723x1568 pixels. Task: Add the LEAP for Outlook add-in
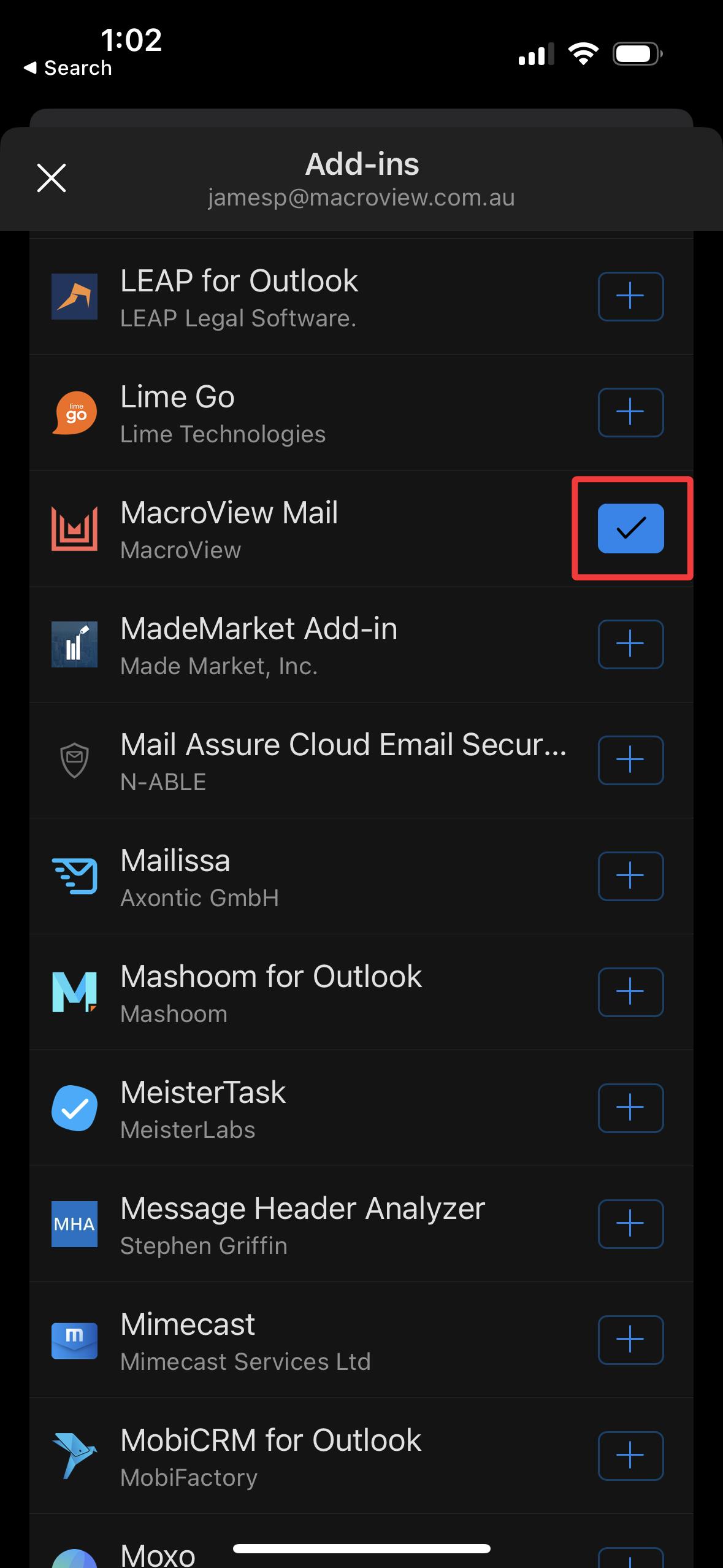pos(630,296)
